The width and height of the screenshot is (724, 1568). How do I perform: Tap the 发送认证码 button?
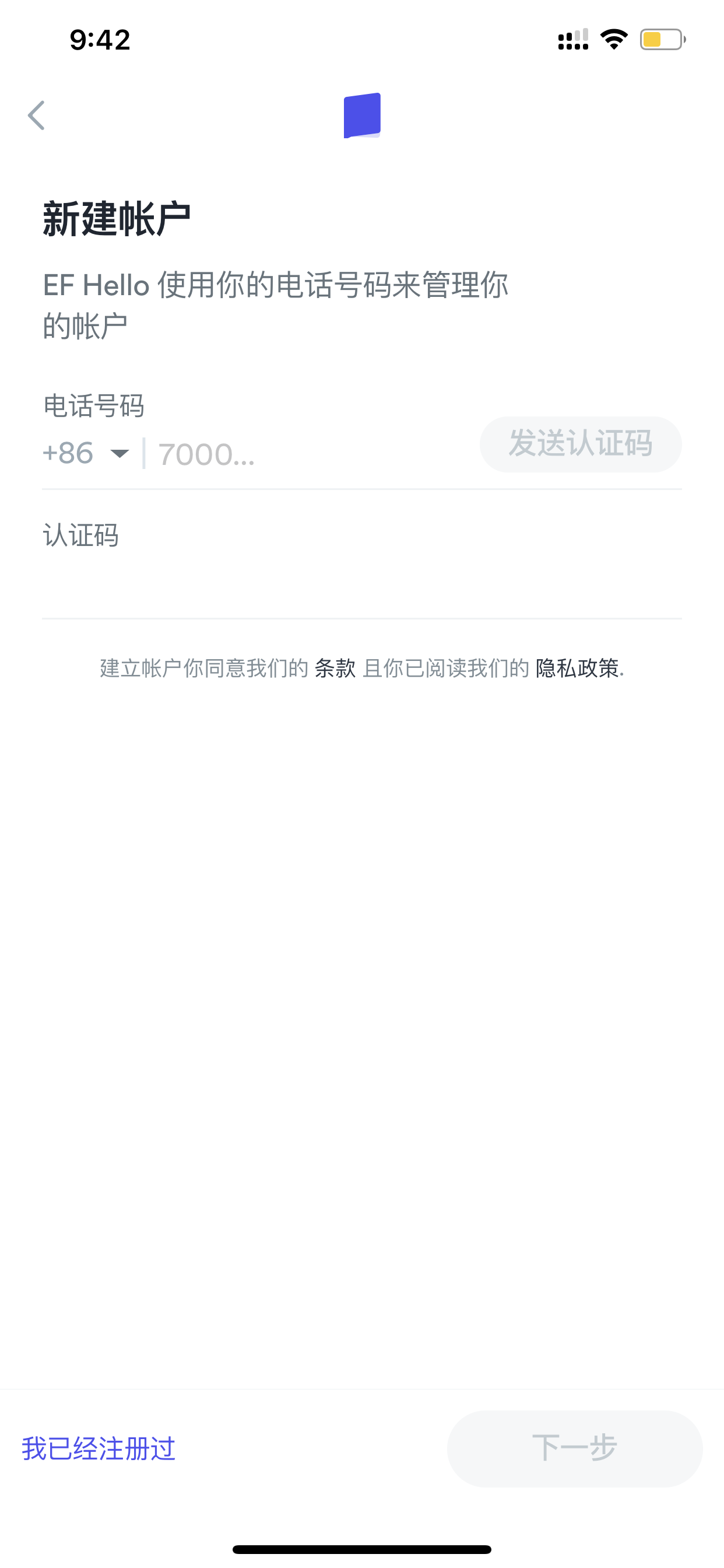(581, 444)
